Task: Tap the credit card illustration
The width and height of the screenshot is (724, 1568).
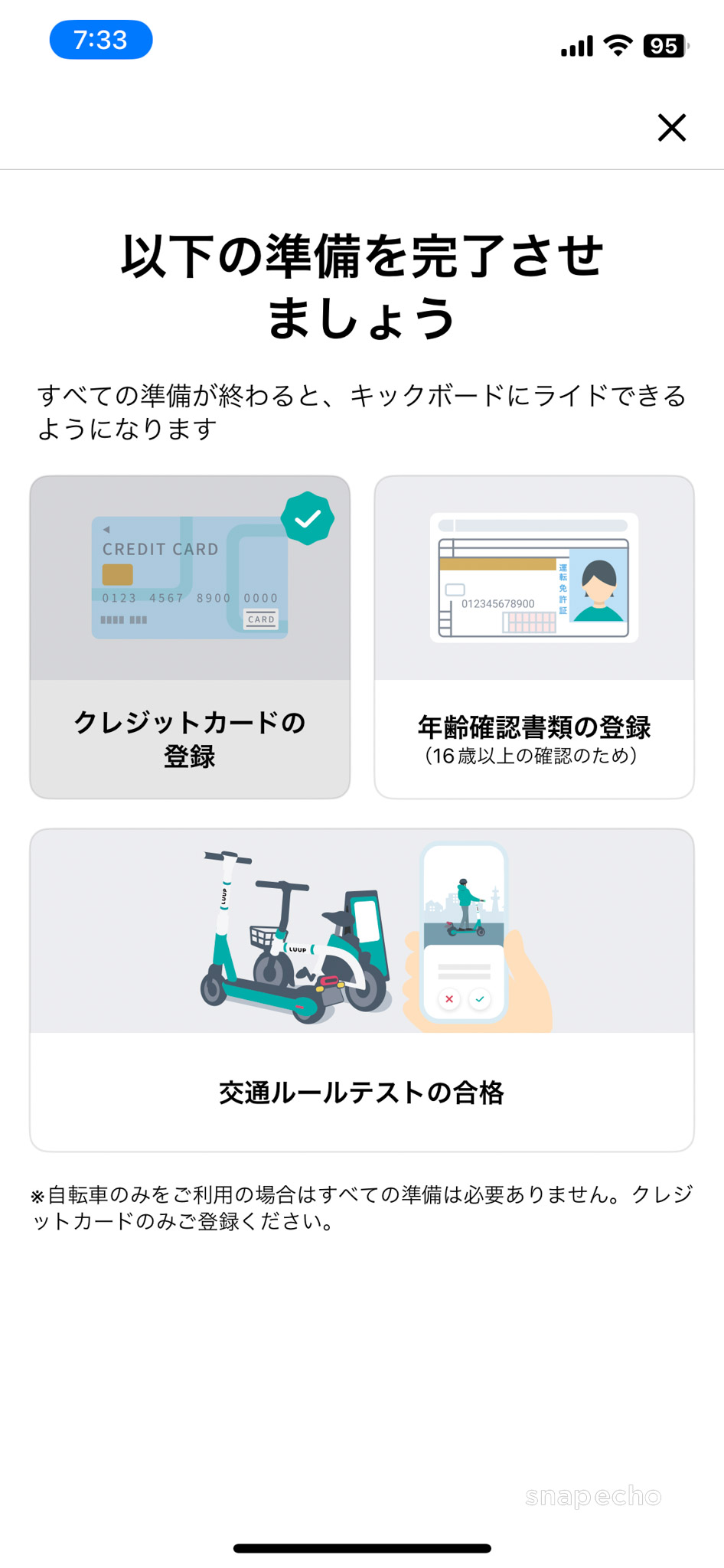Action: coord(189,578)
